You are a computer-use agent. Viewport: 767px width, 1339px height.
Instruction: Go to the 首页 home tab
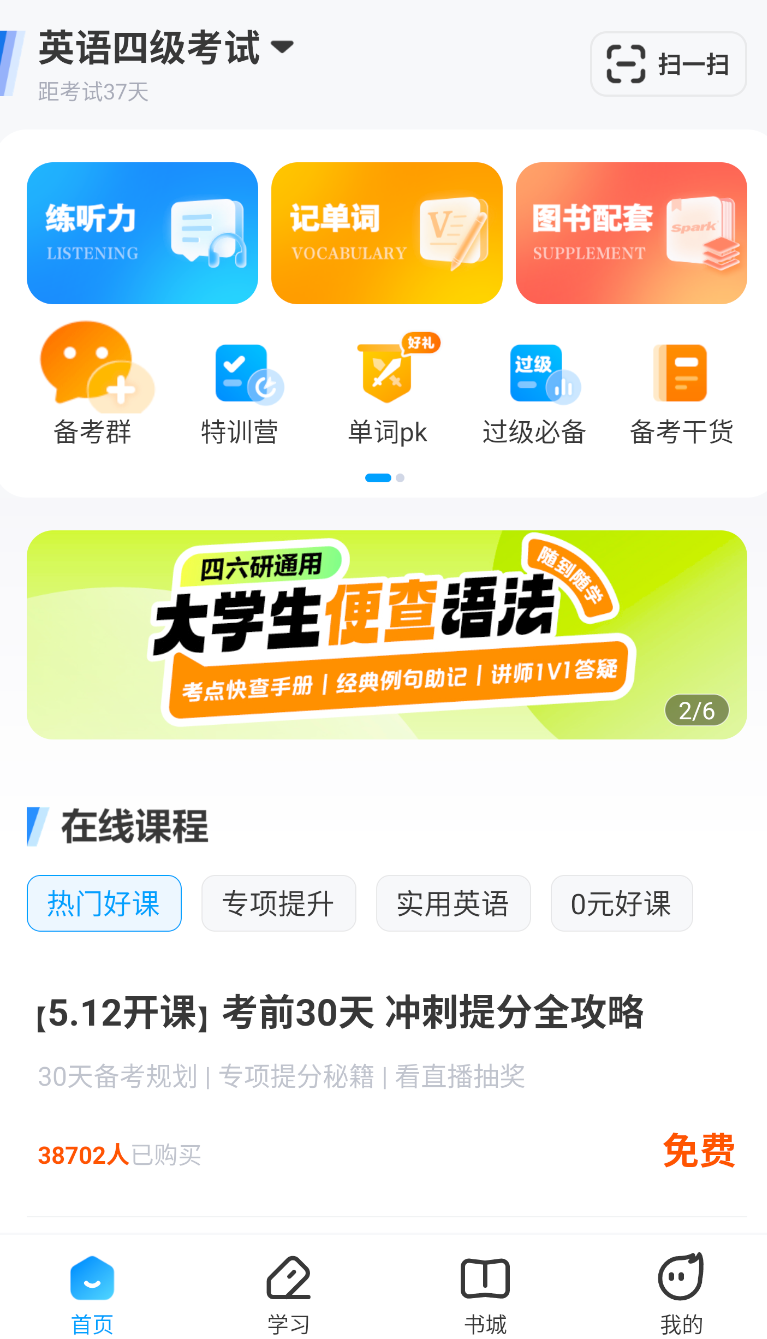(92, 1294)
